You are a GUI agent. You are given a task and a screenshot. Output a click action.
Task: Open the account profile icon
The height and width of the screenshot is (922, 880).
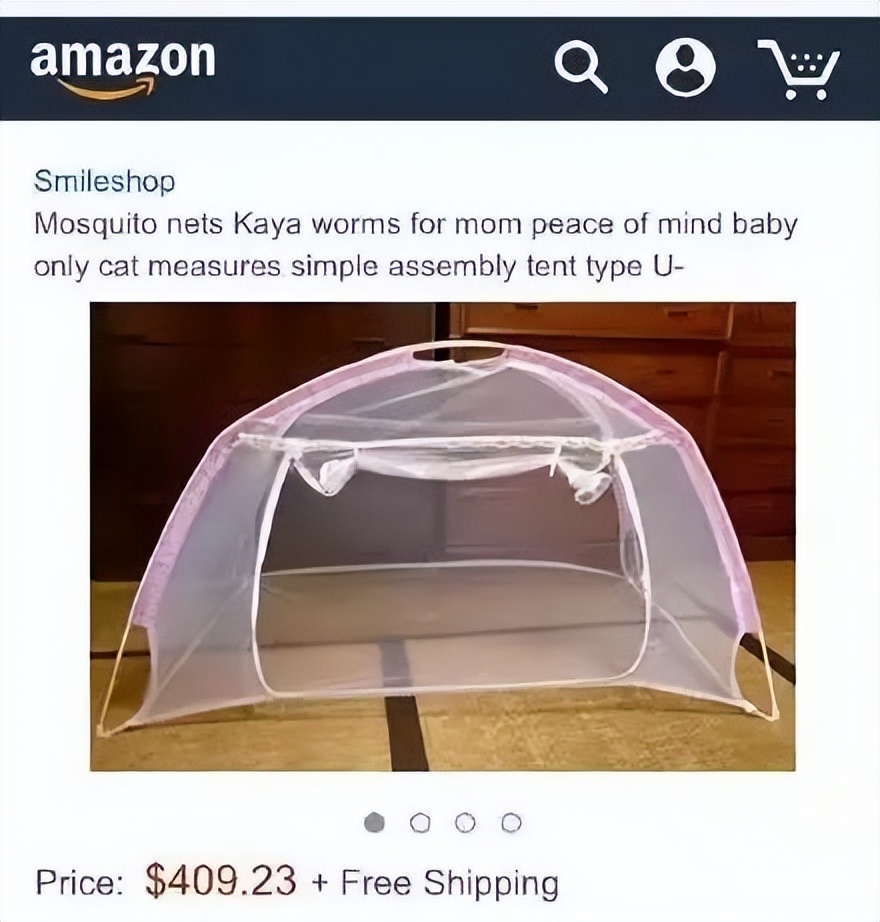coord(686,67)
